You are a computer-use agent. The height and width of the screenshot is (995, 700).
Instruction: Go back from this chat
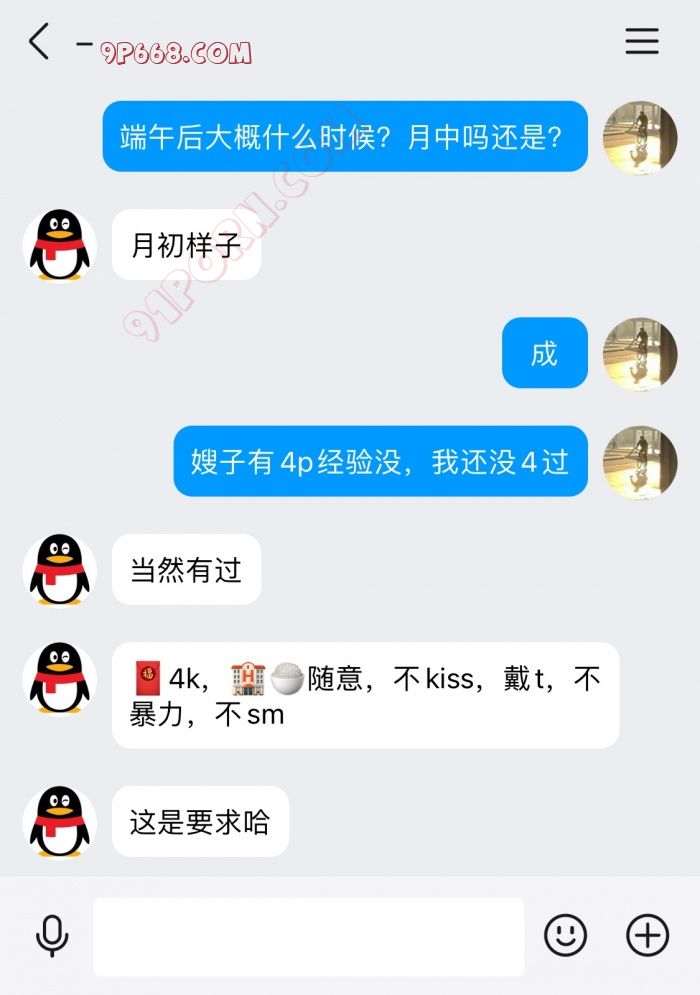pos(39,41)
